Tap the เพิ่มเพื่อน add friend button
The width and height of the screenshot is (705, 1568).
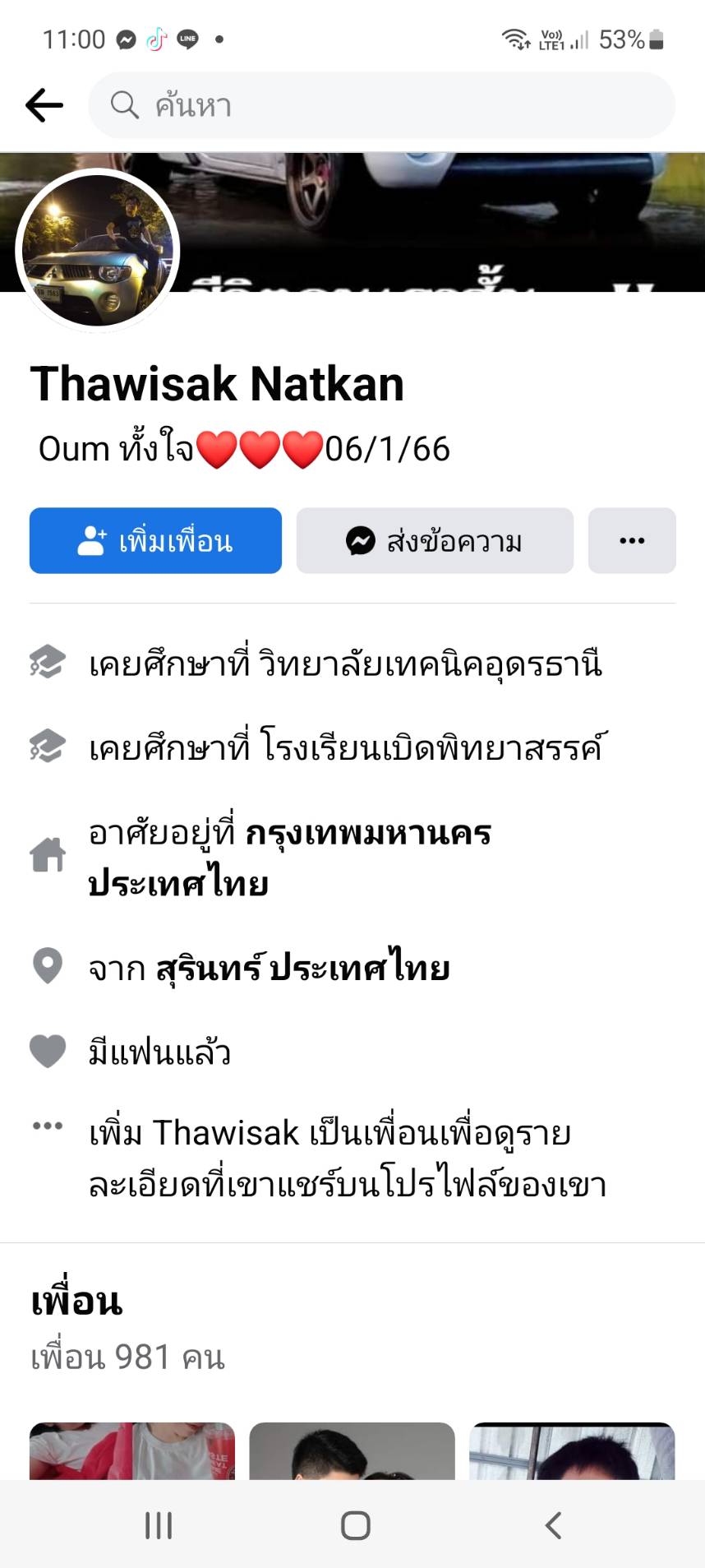[155, 541]
